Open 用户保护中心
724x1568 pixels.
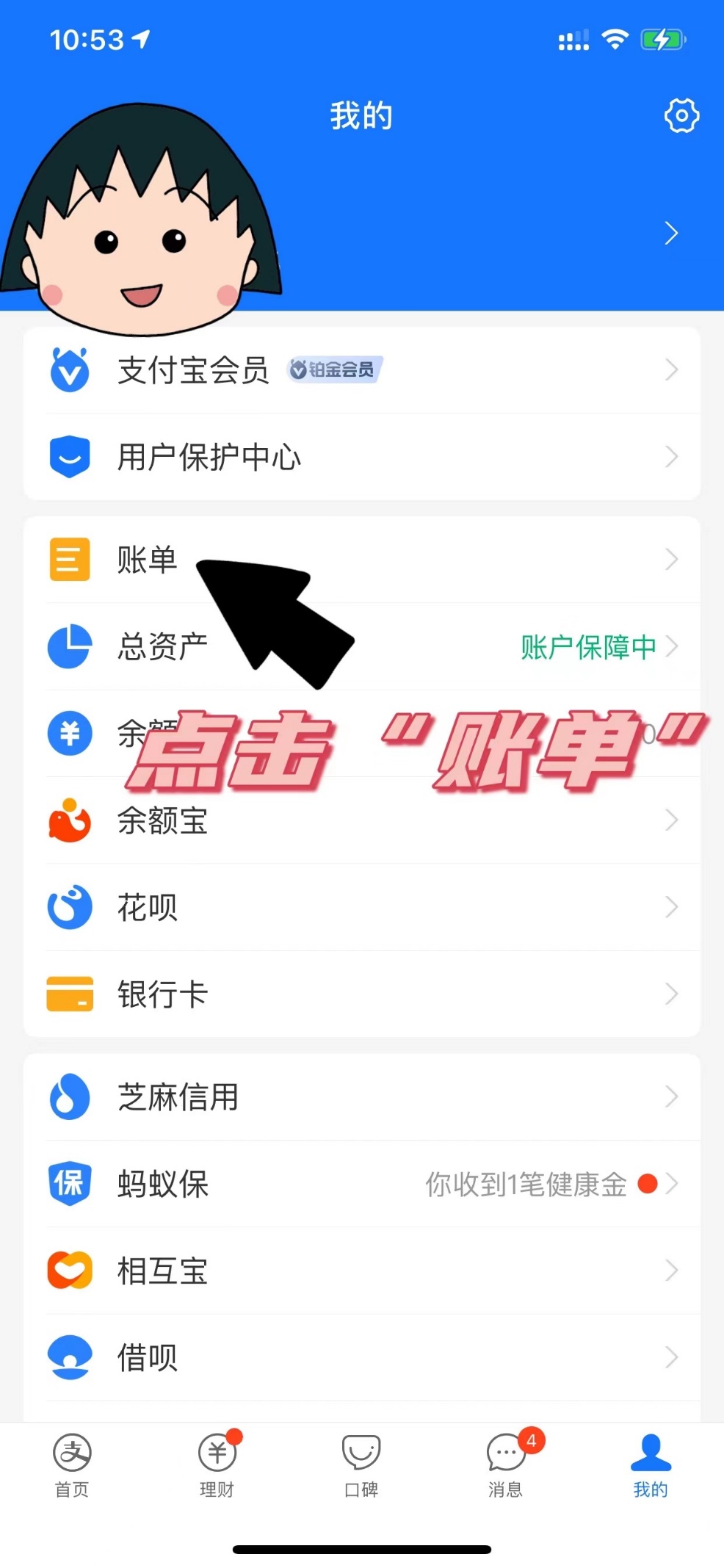361,457
